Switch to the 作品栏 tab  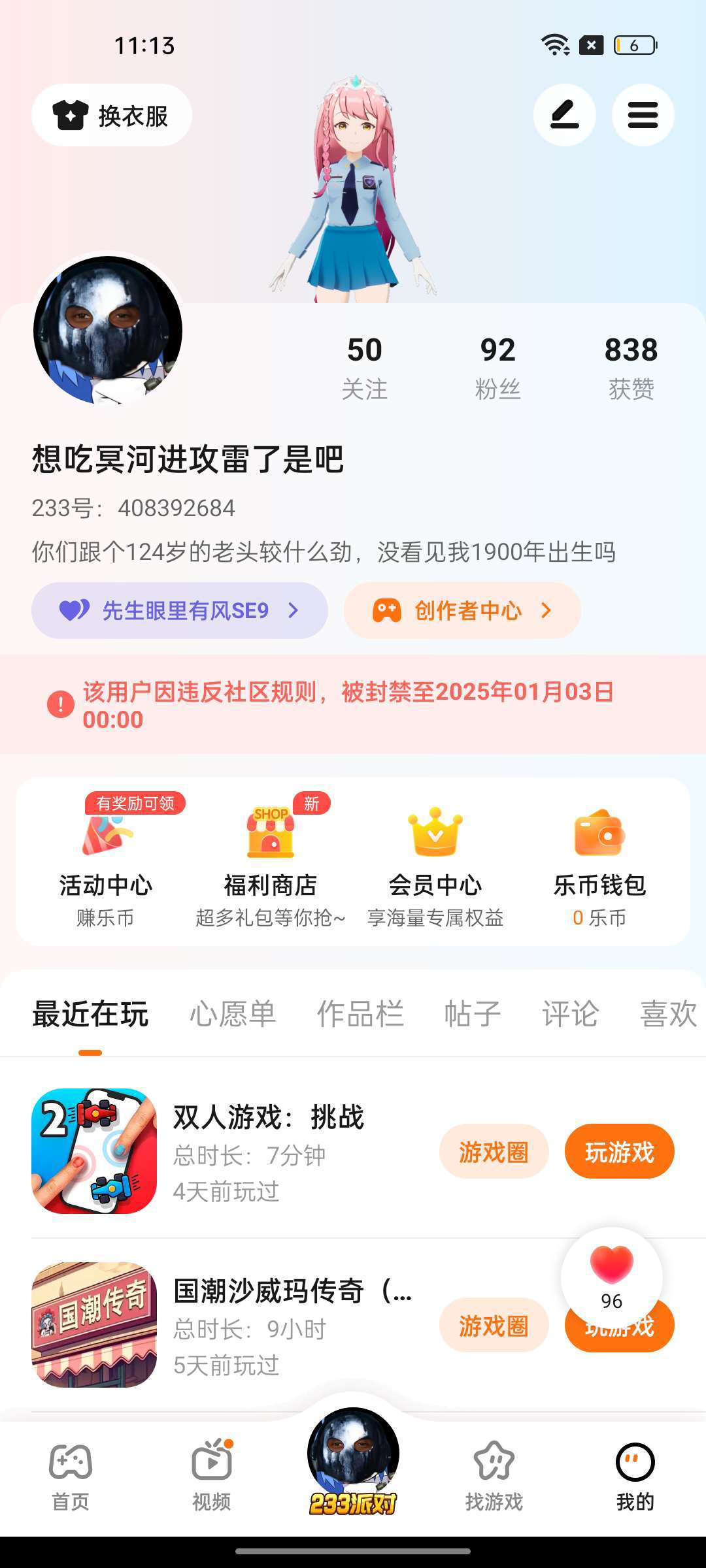(x=360, y=1014)
